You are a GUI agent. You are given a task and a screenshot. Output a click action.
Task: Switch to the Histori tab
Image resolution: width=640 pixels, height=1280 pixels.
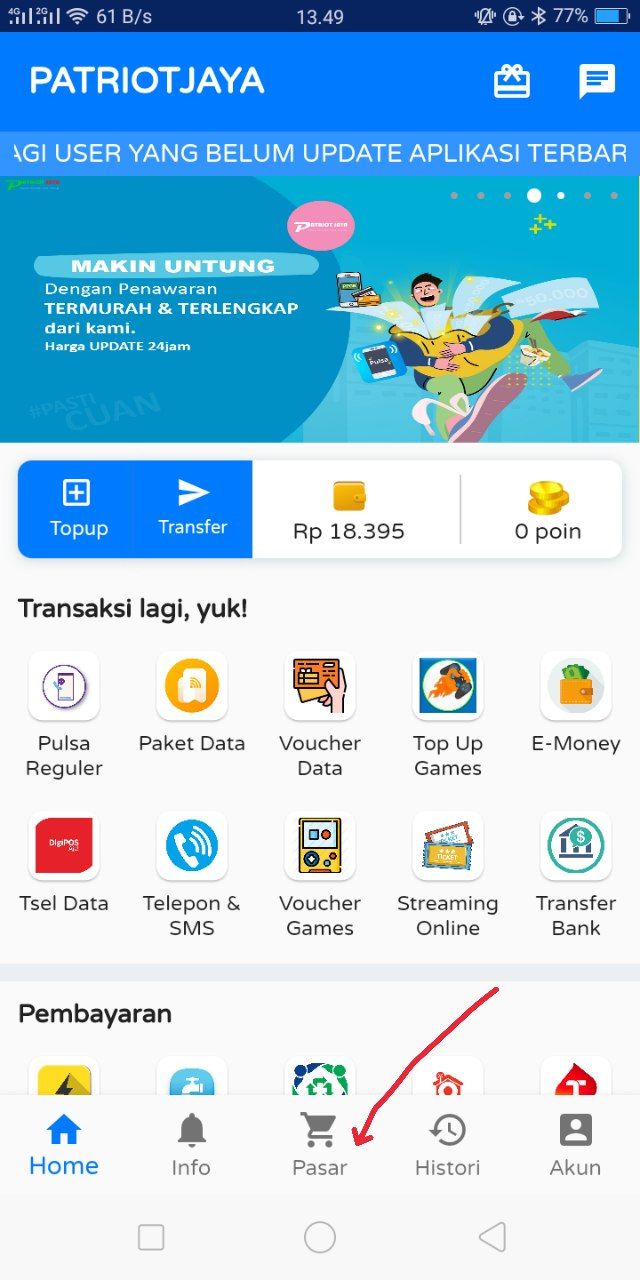(447, 1145)
